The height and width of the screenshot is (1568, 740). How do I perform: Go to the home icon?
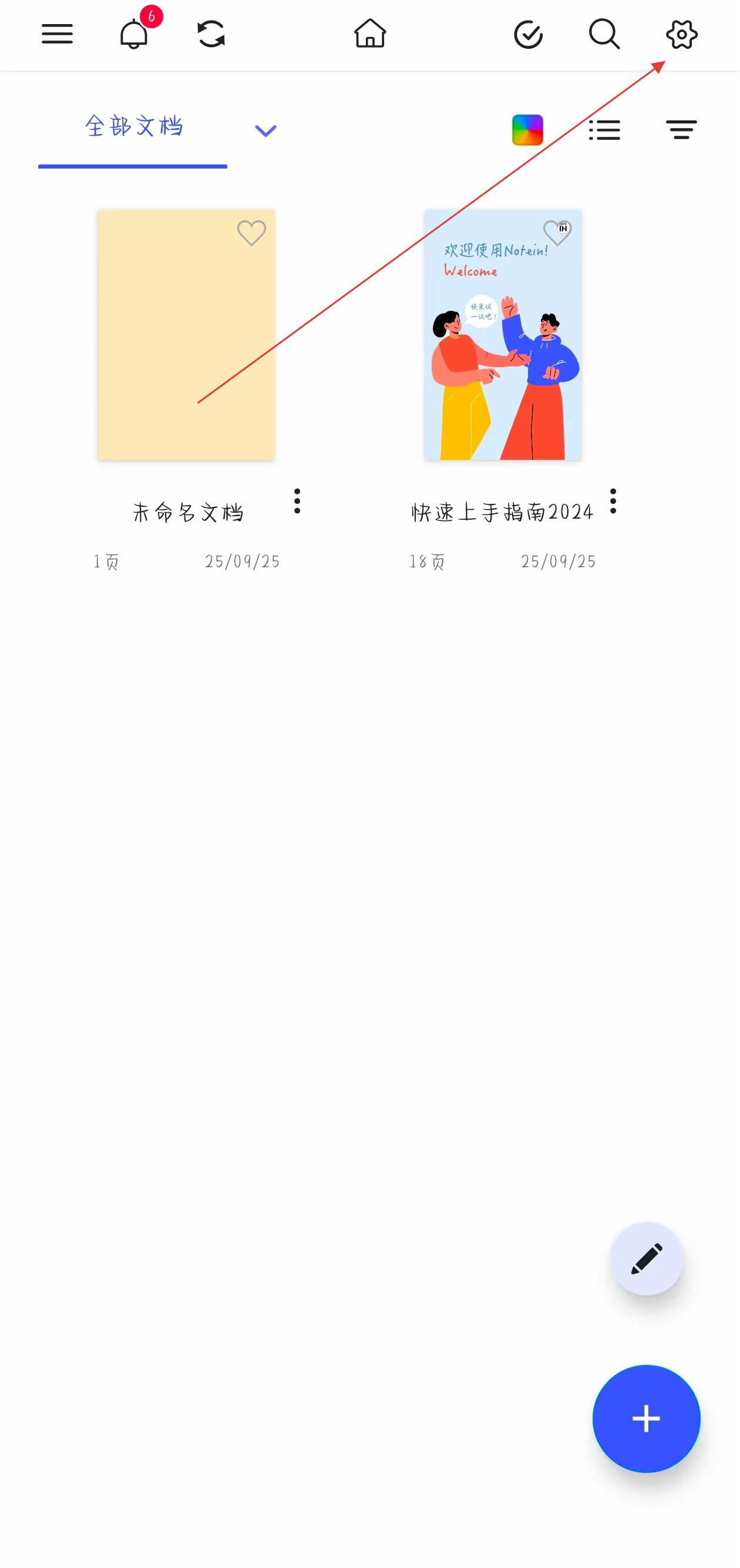(x=370, y=34)
